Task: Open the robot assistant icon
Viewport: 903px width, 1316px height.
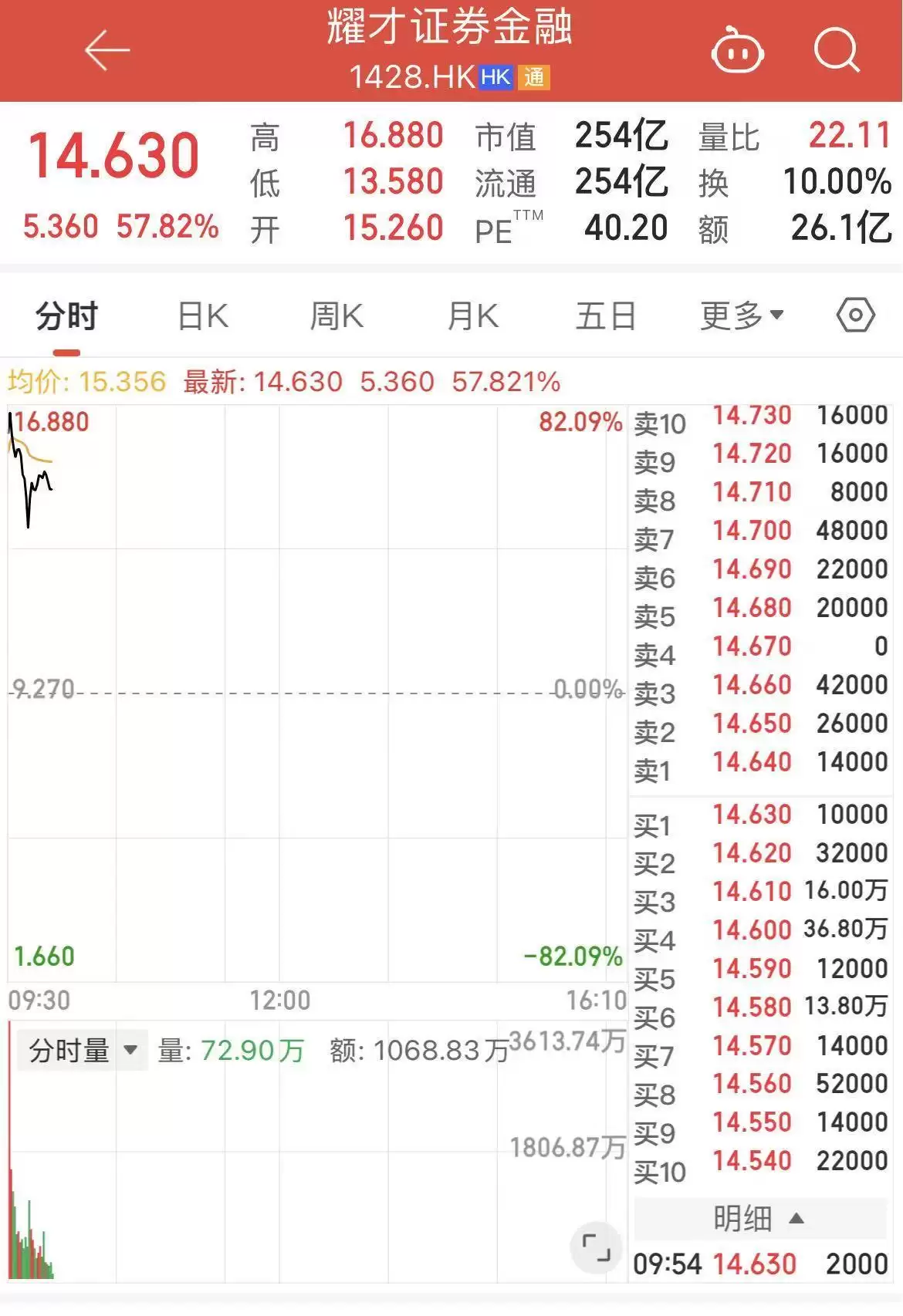Action: tap(736, 52)
